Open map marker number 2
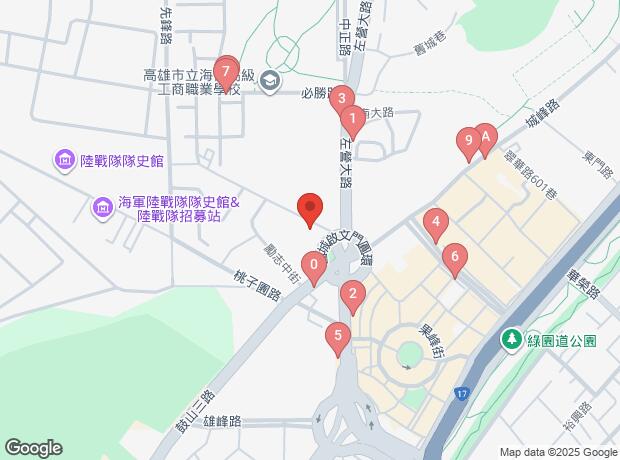The image size is (620, 460). [x=351, y=294]
